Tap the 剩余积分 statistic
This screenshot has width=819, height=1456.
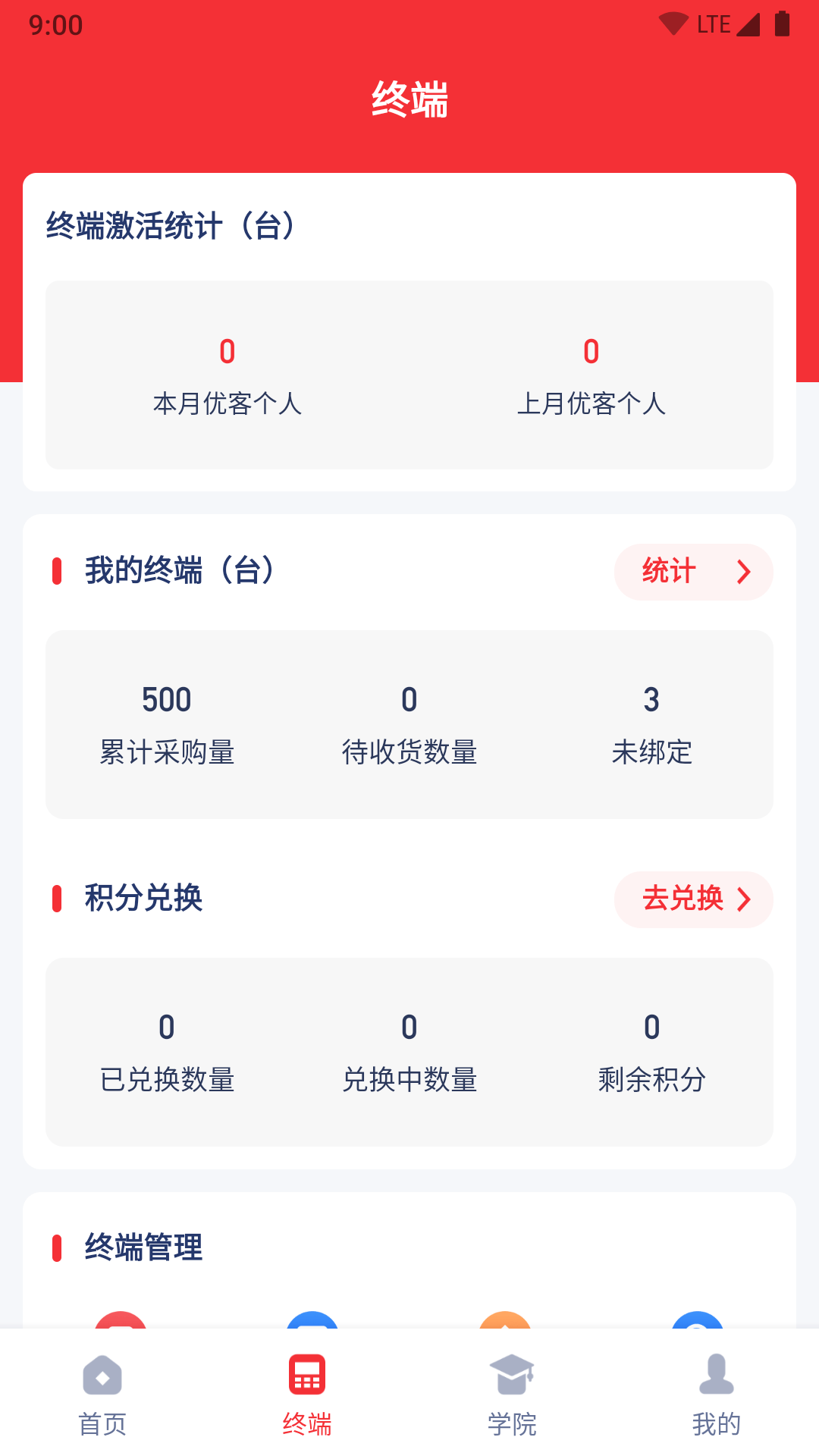pyautogui.click(x=651, y=1053)
